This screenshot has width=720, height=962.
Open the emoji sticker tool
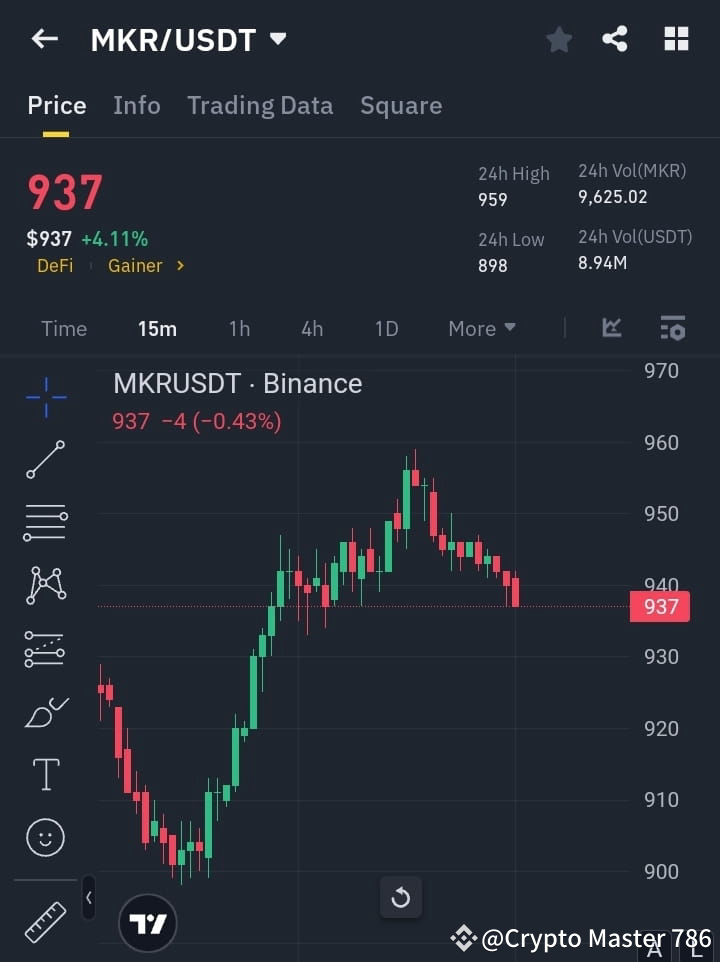[45, 837]
